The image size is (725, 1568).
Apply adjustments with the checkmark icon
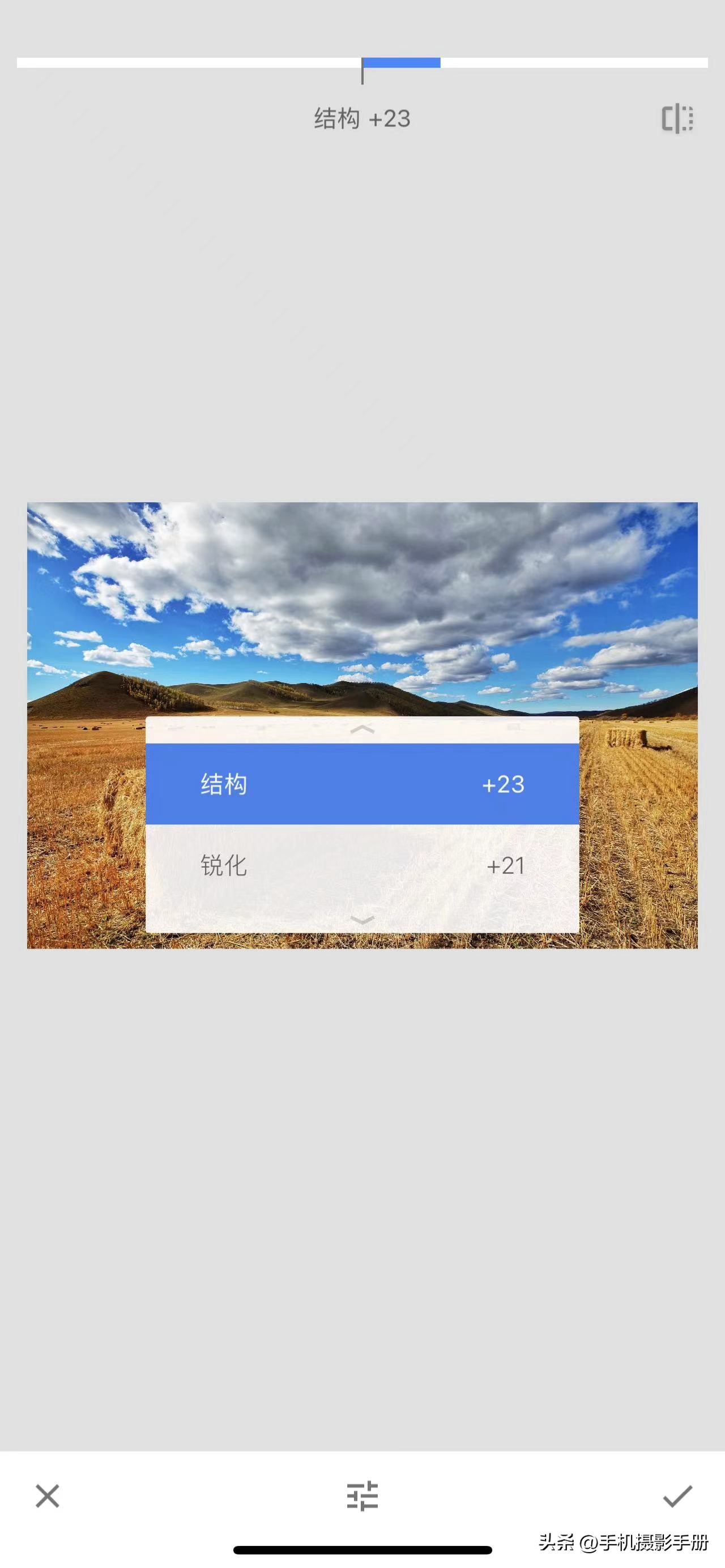(x=677, y=1496)
